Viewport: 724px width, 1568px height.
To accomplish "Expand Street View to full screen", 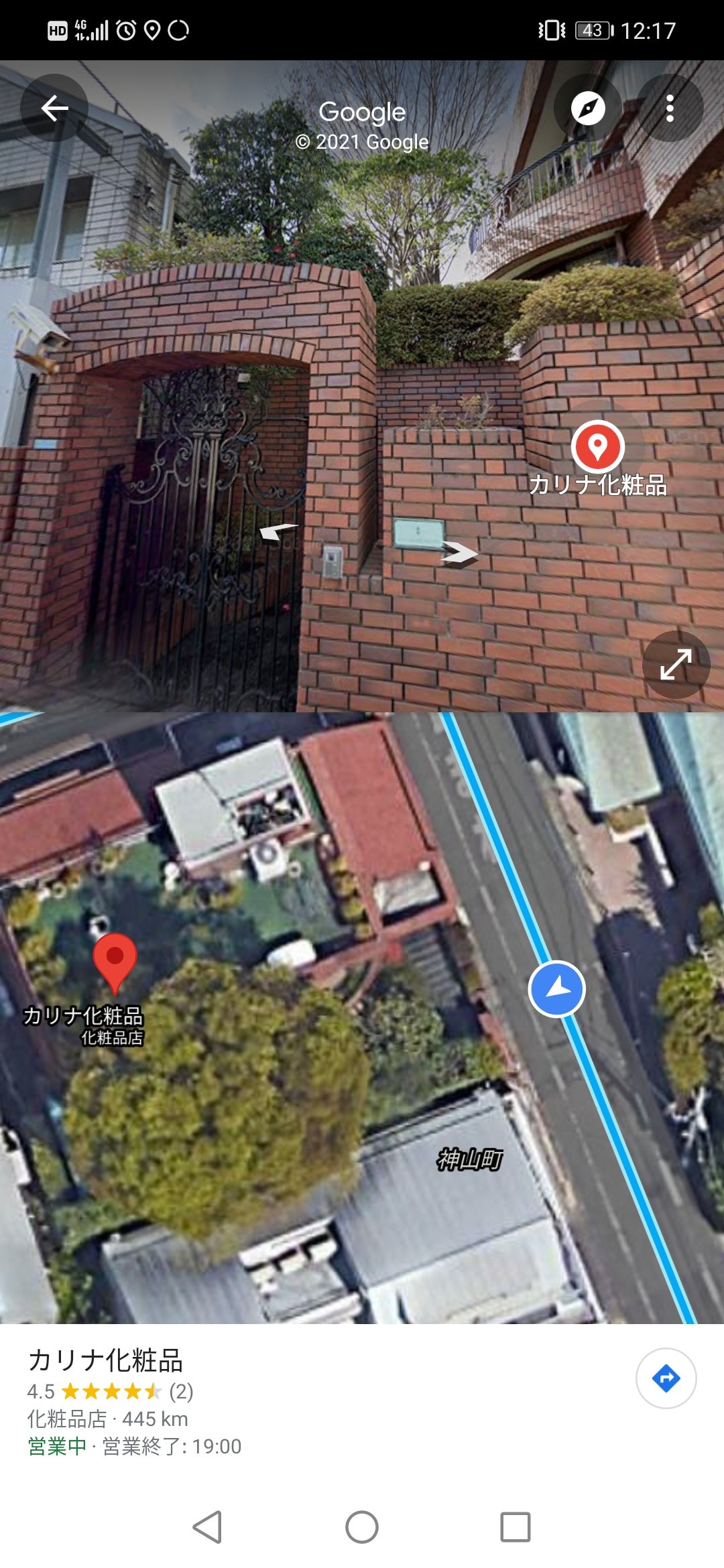I will (x=676, y=664).
